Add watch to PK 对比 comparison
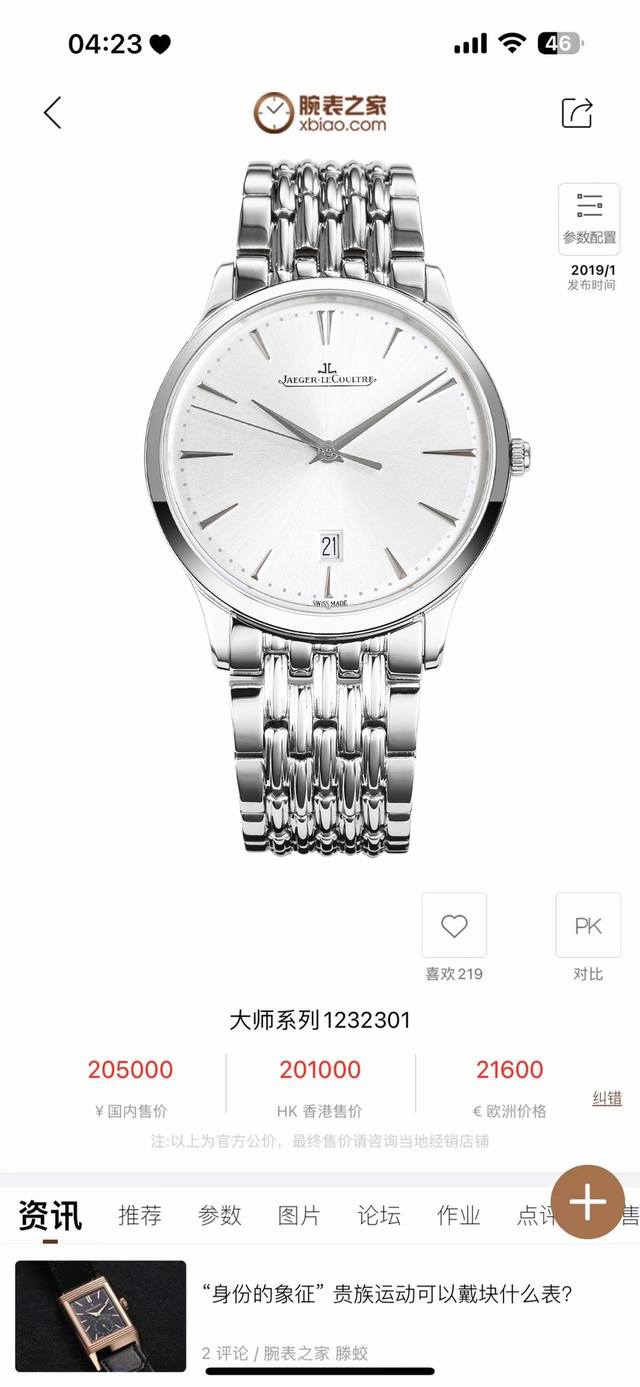Screen dimensions: 640x1387 click(588, 926)
